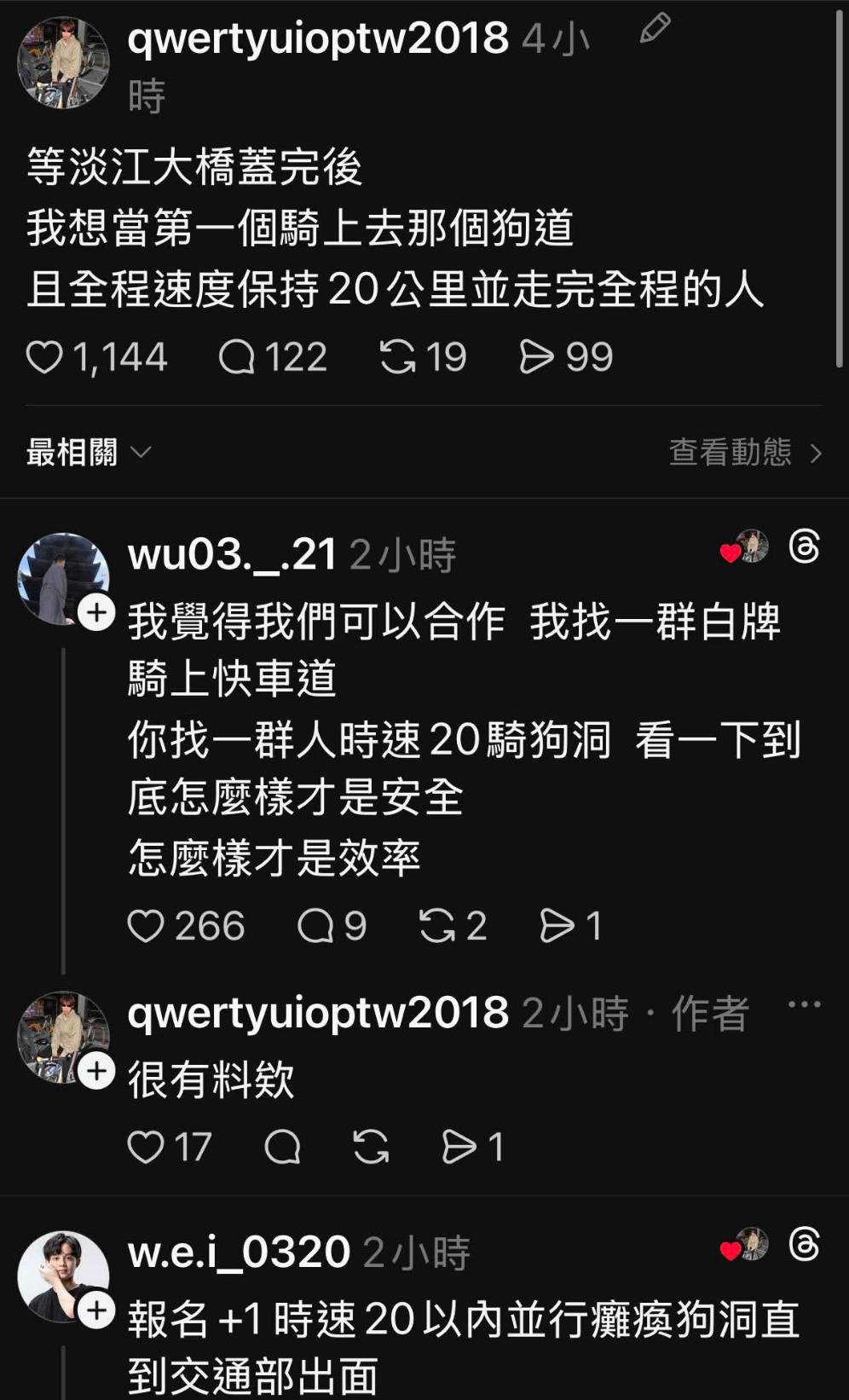849x1400 pixels.
Task: Share the author's reply 很有料欸
Action: click(459, 1147)
